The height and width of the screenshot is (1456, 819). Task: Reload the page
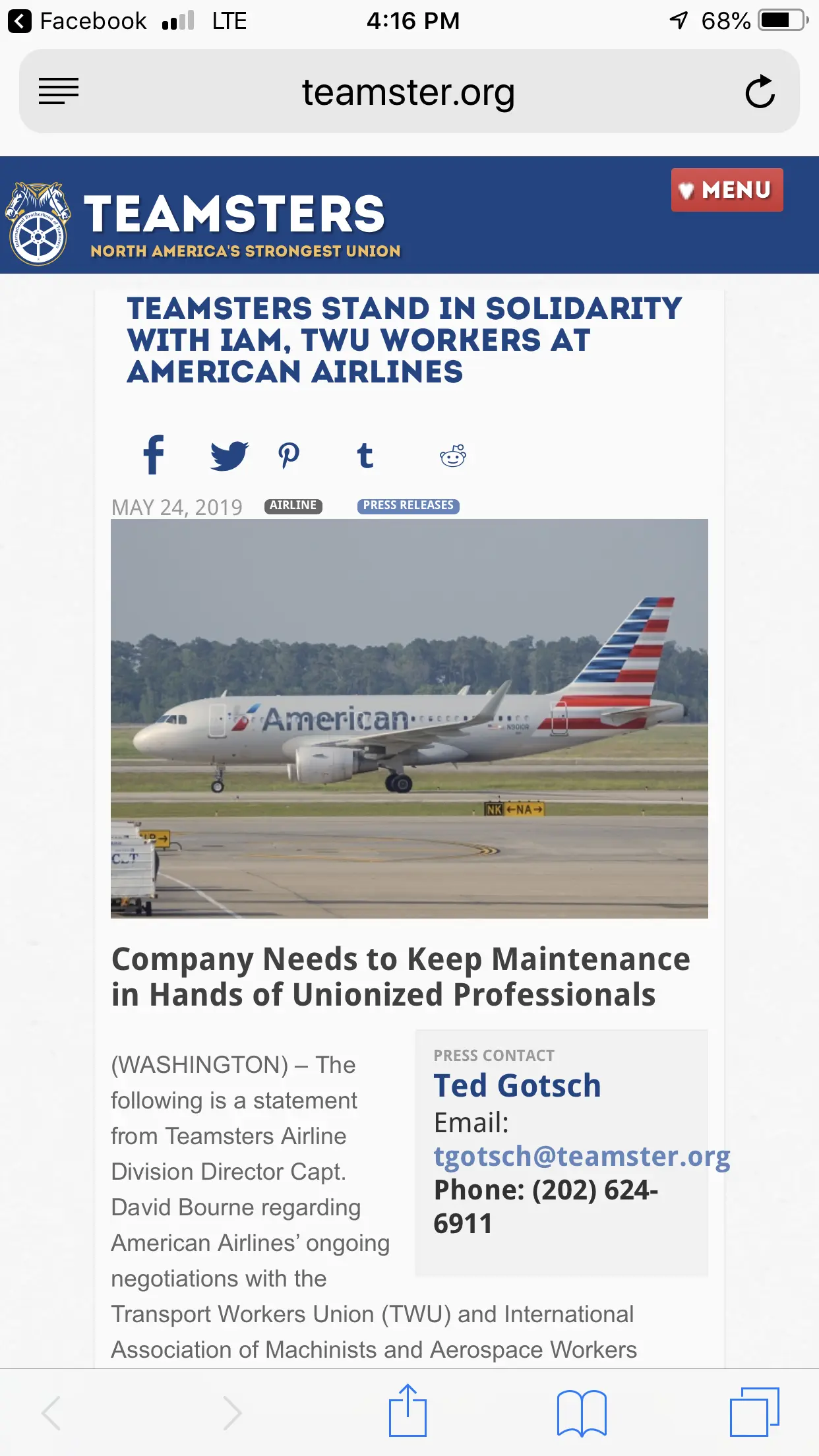(x=760, y=92)
